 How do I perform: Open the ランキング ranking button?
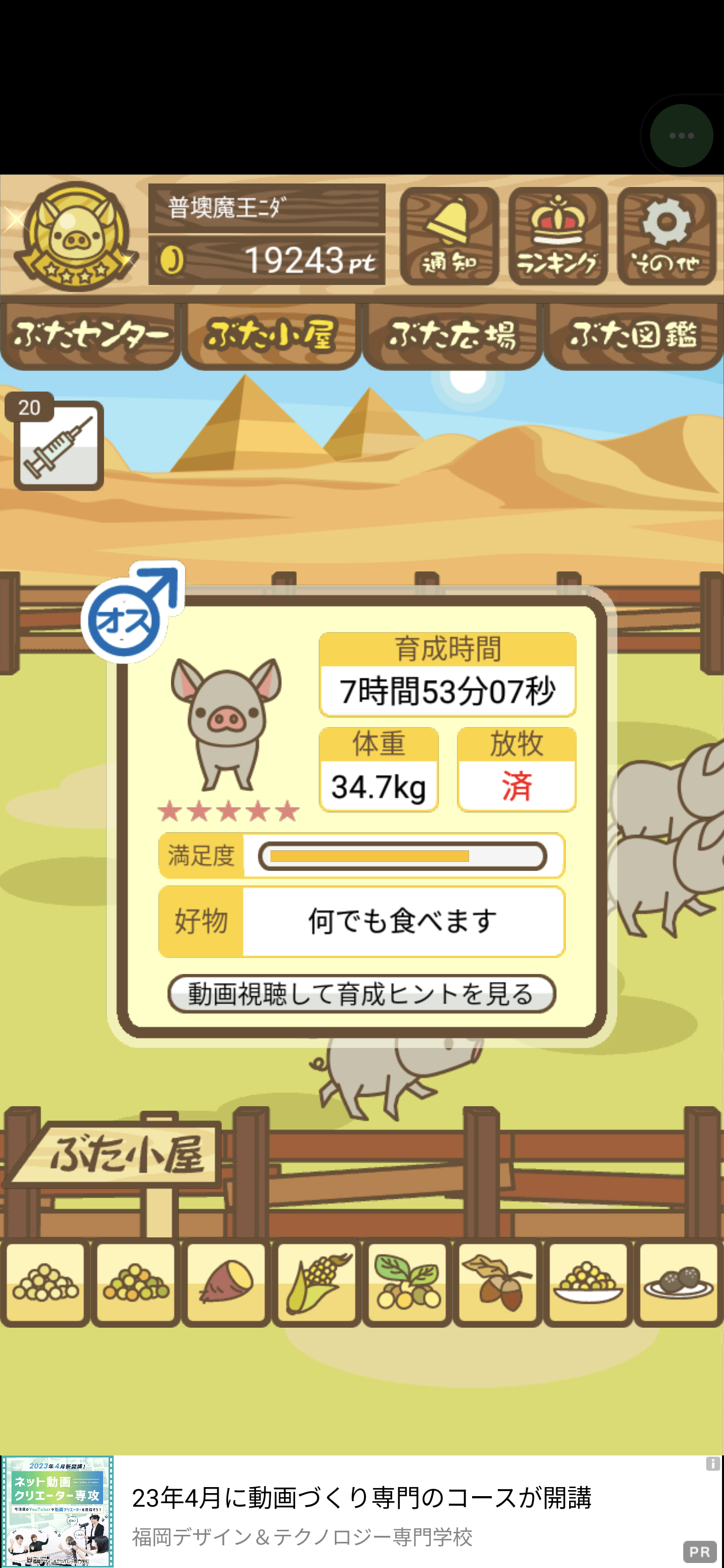pos(558,236)
